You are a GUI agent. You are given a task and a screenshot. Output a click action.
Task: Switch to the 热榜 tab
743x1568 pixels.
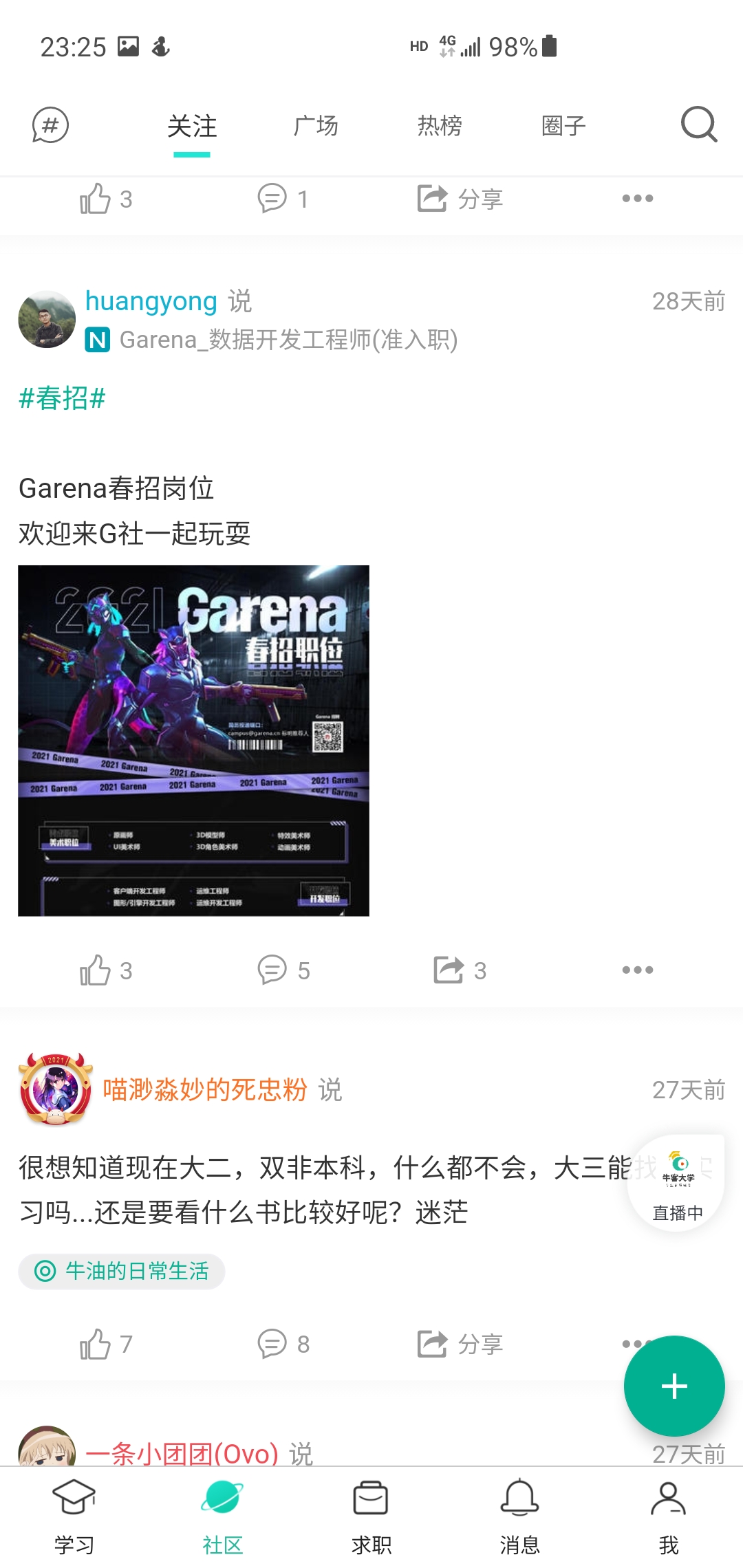tap(440, 126)
